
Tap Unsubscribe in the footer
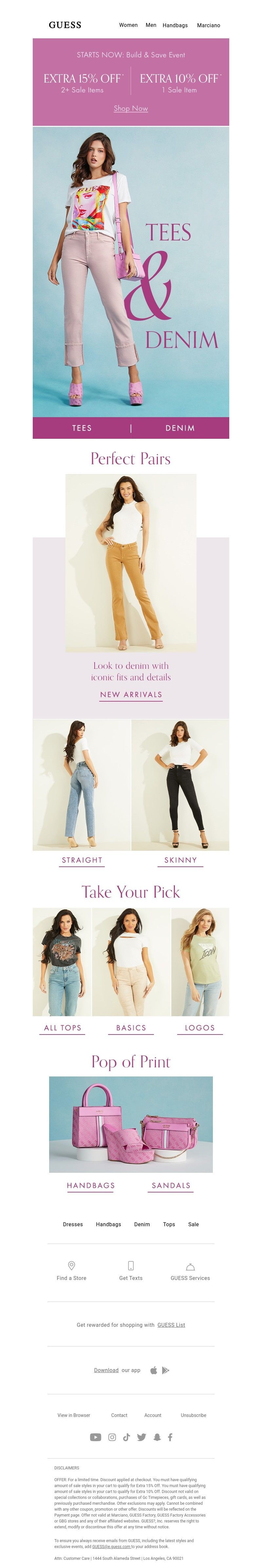[193, 1415]
